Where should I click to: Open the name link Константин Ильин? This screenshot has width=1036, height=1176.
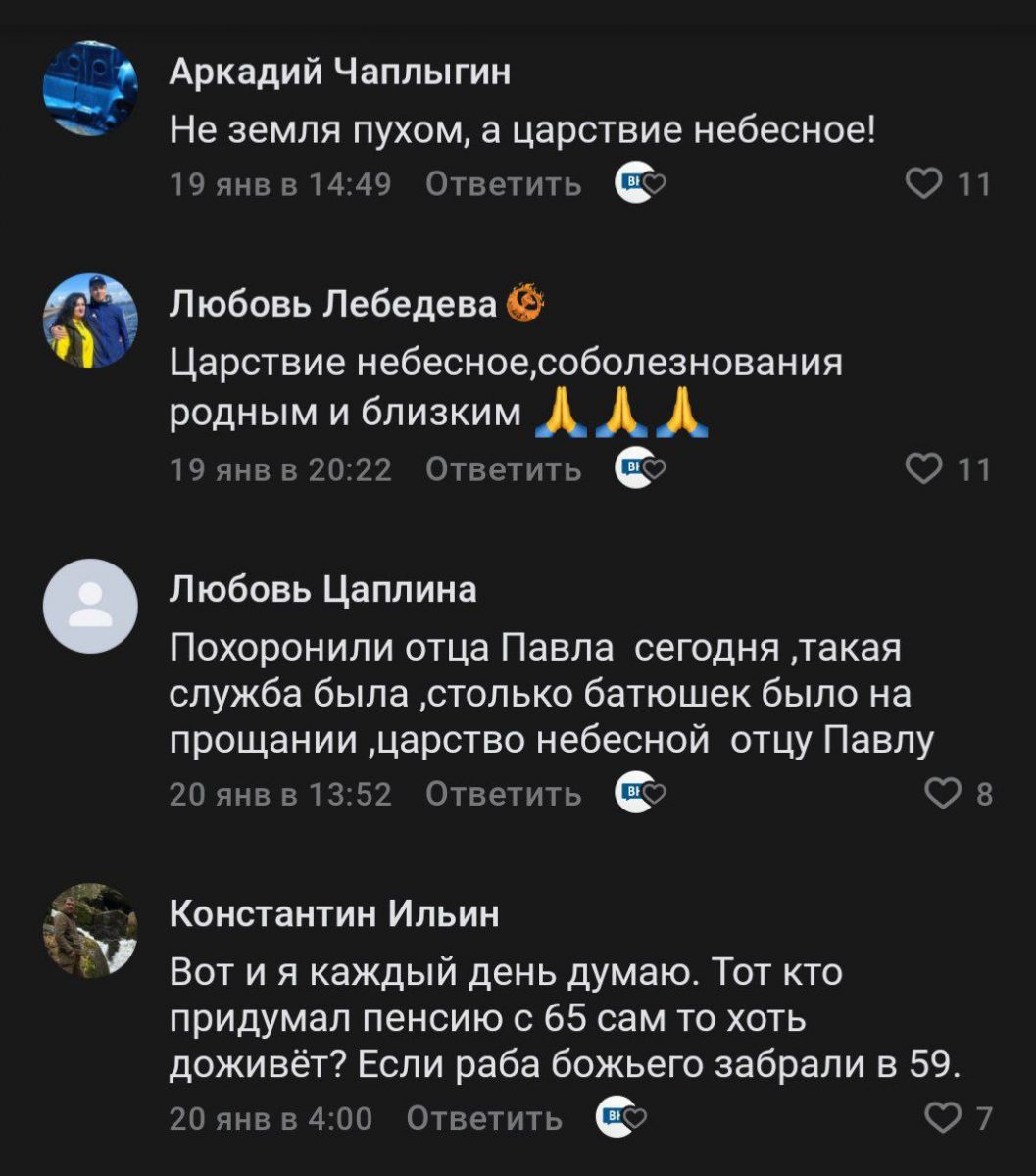(334, 913)
